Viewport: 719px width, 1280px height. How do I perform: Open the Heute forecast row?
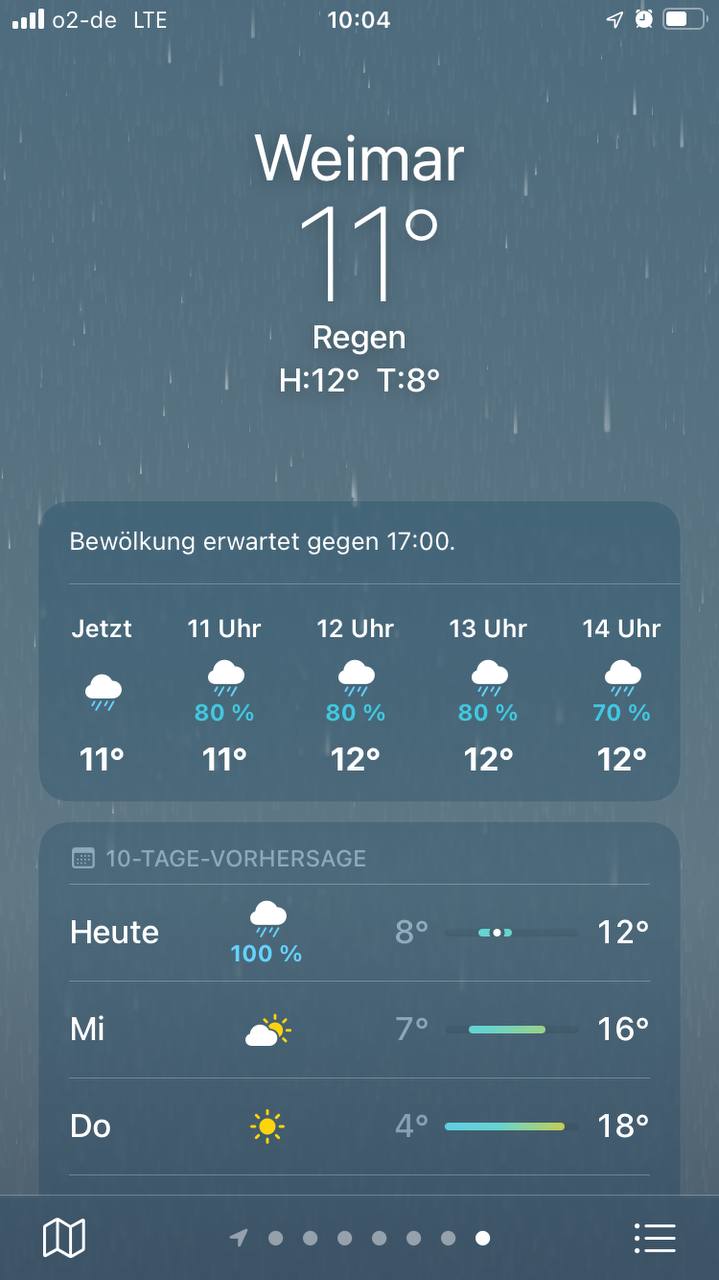point(360,932)
